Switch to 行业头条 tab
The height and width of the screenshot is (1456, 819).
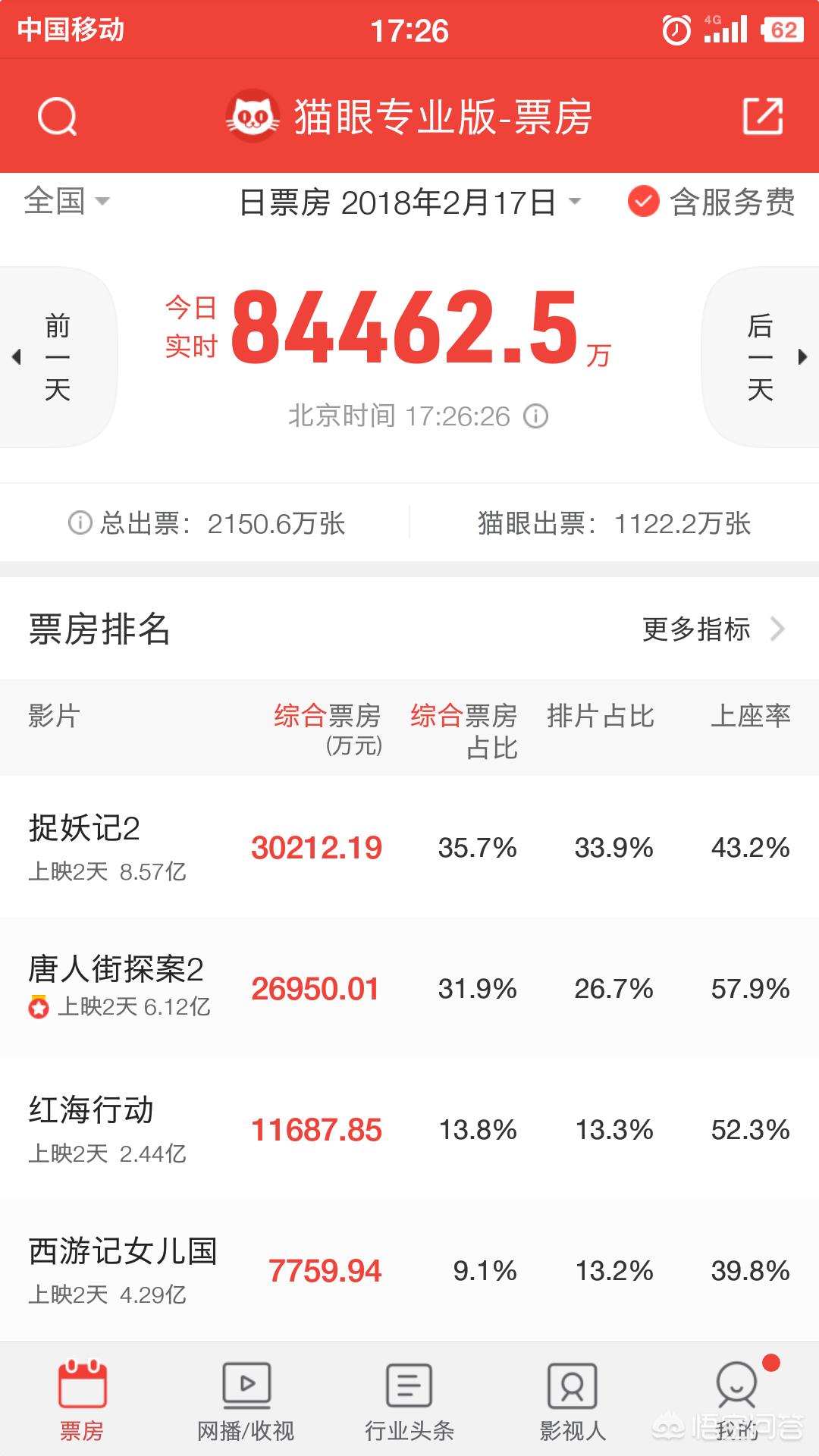click(409, 1400)
